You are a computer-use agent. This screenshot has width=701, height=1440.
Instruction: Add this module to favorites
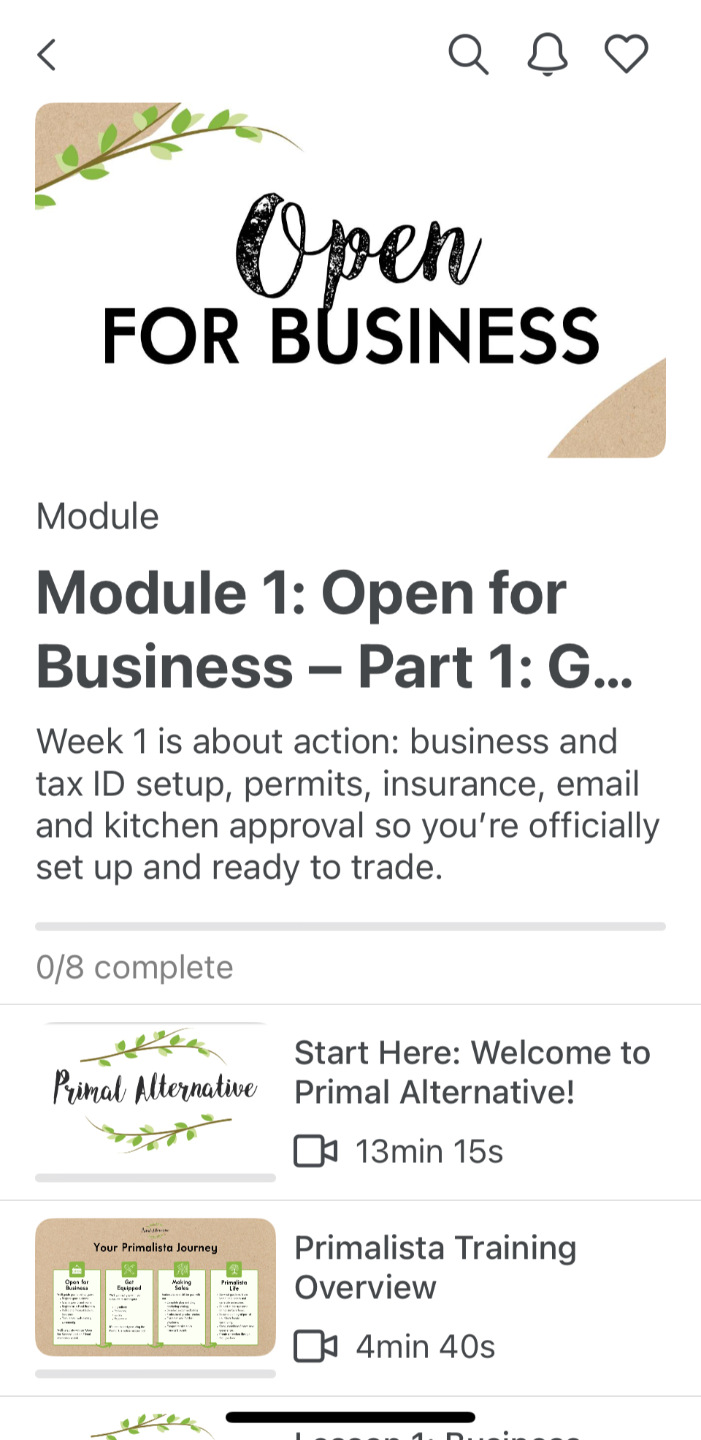[x=627, y=54]
